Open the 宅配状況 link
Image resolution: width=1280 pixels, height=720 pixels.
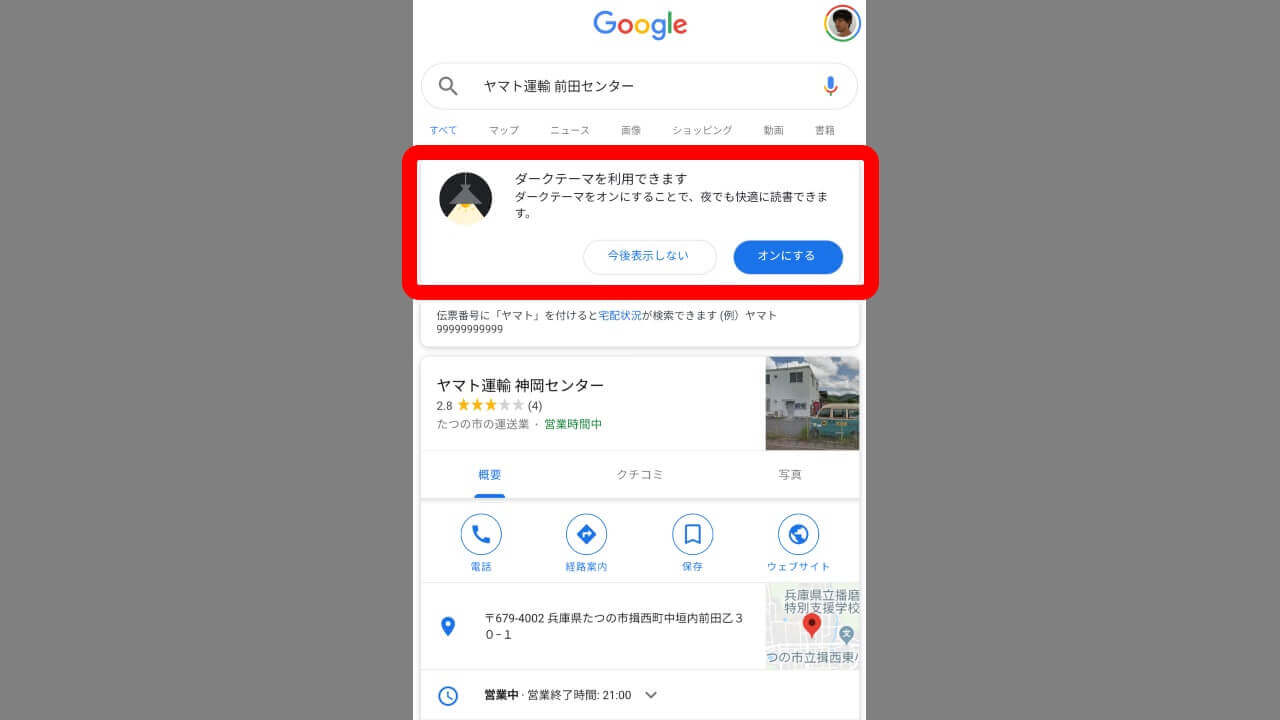[619, 315]
